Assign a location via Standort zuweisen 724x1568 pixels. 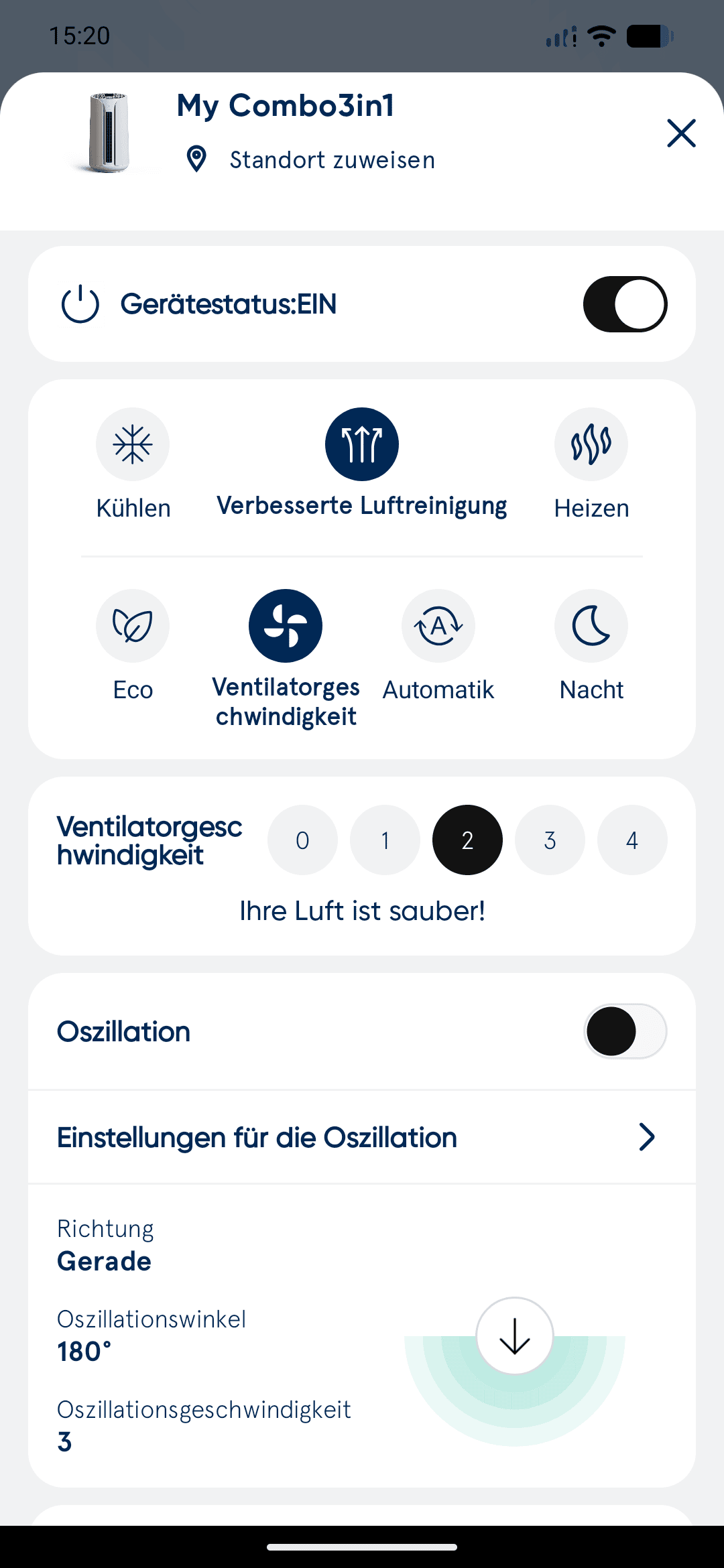pyautogui.click(x=332, y=160)
